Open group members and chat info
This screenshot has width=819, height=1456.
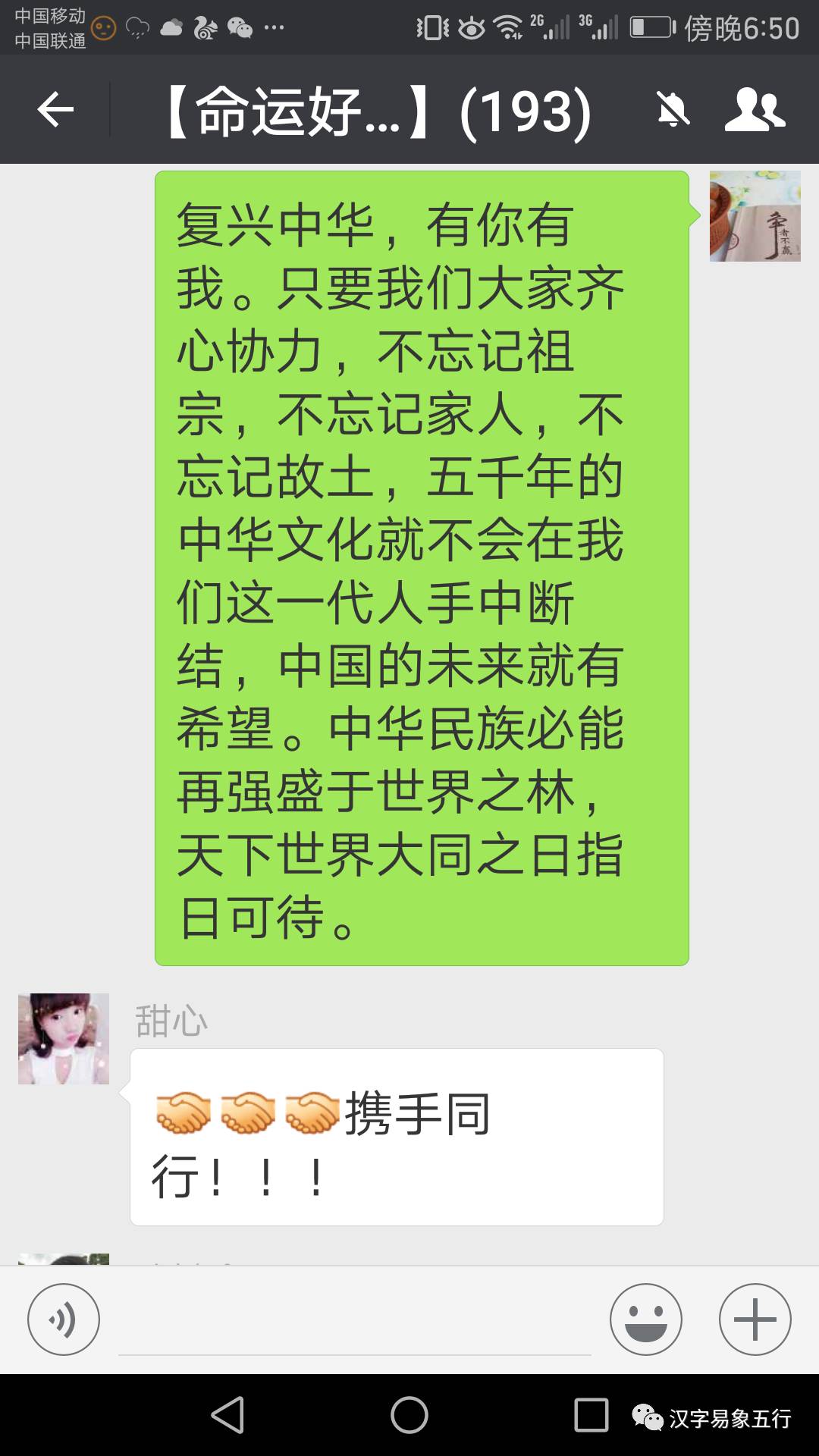[754, 111]
